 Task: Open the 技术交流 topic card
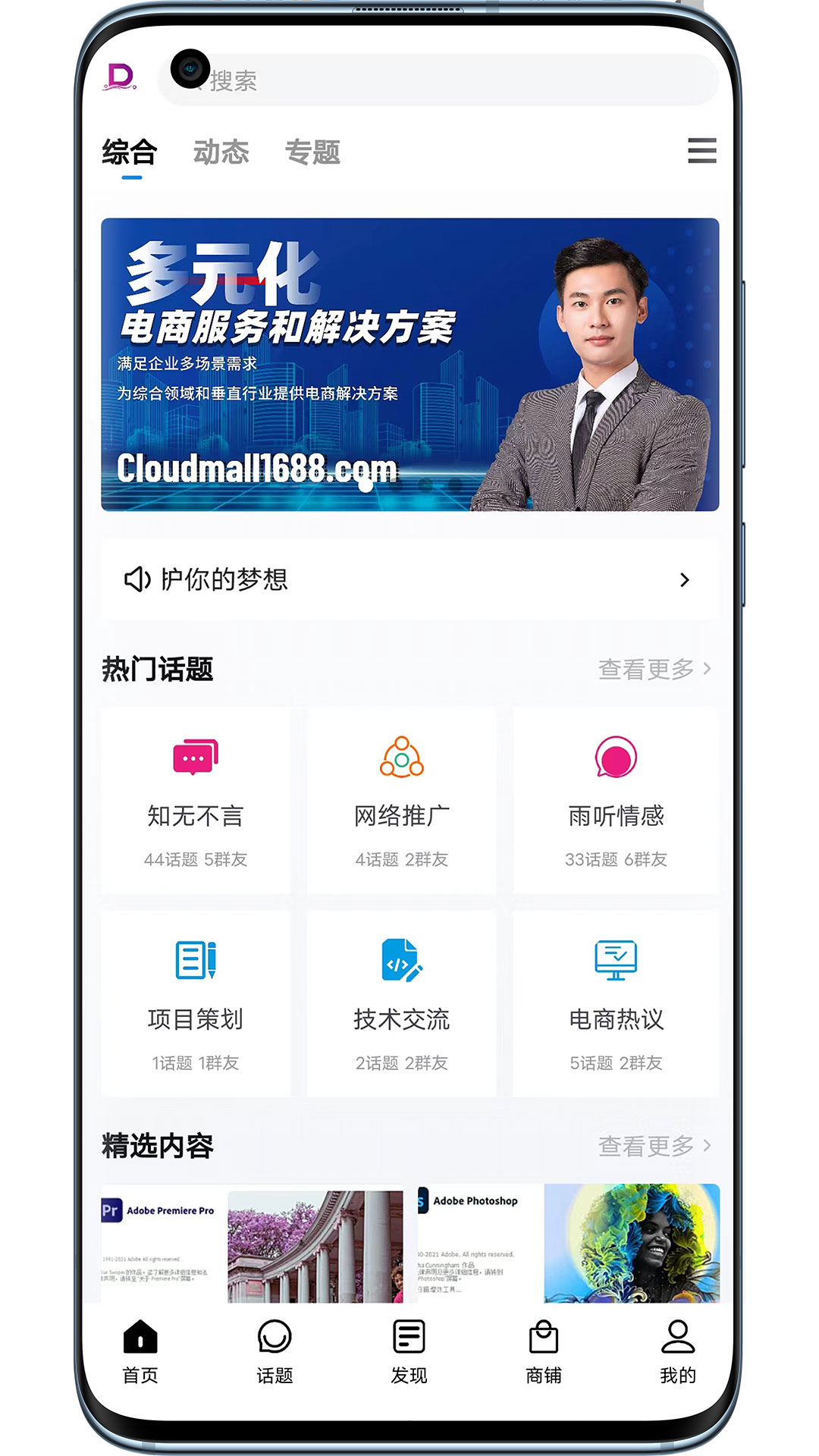click(x=402, y=1004)
